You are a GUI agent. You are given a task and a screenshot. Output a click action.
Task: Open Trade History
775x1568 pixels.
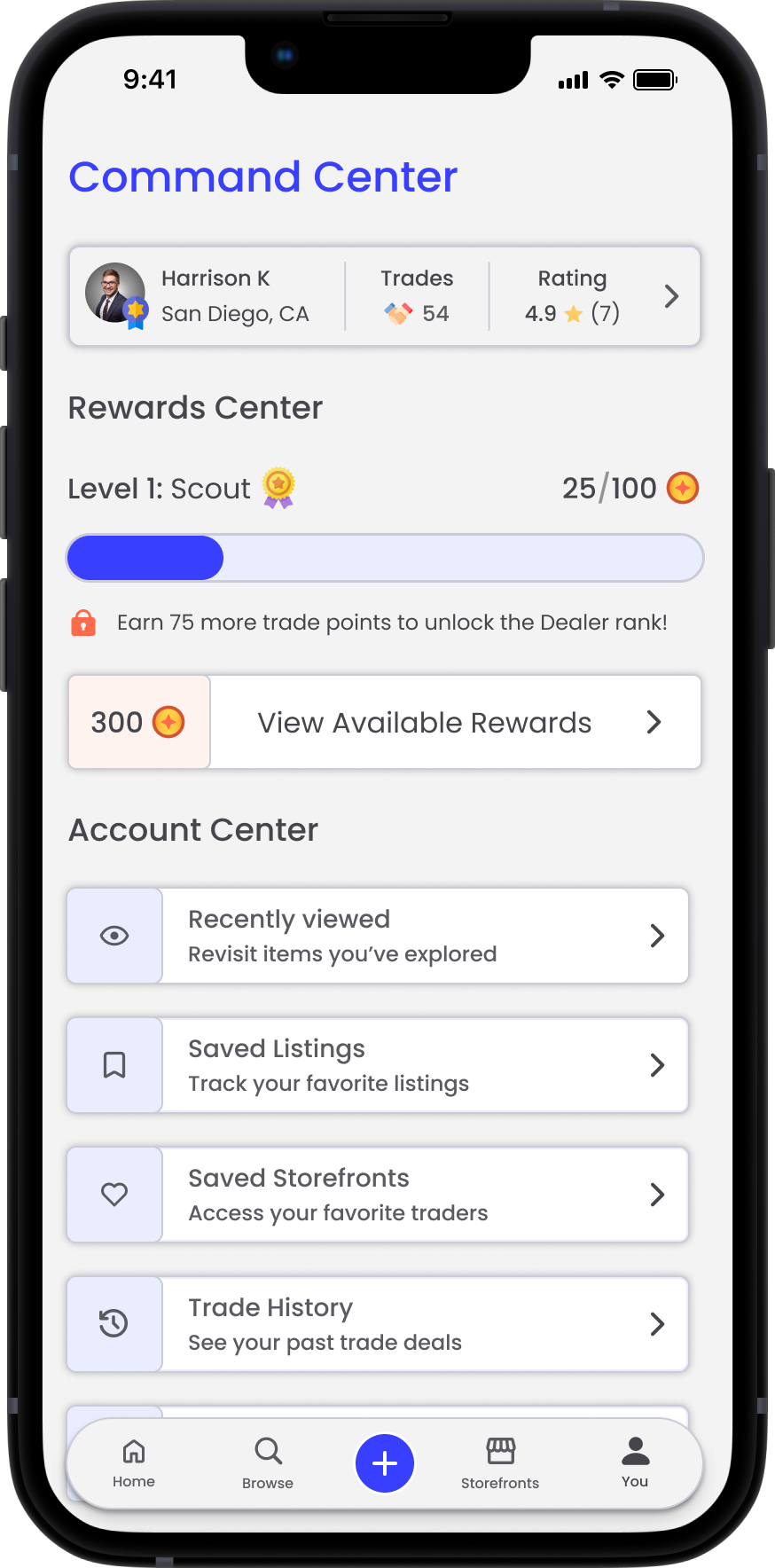click(378, 1324)
